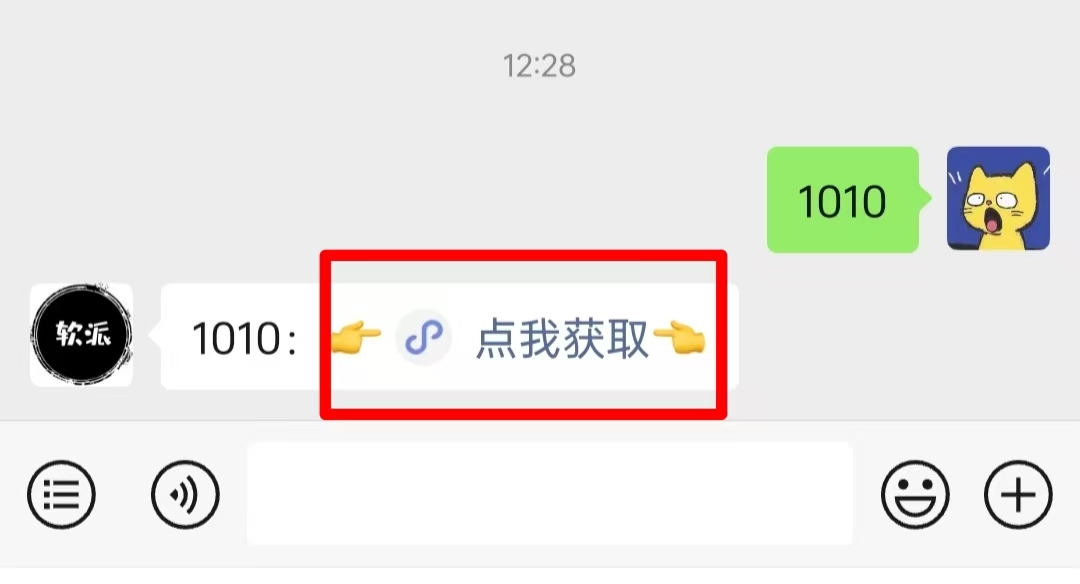This screenshot has height=584, width=1080.
Task: Open my yellow cat avatar profile
Action: coord(998,198)
